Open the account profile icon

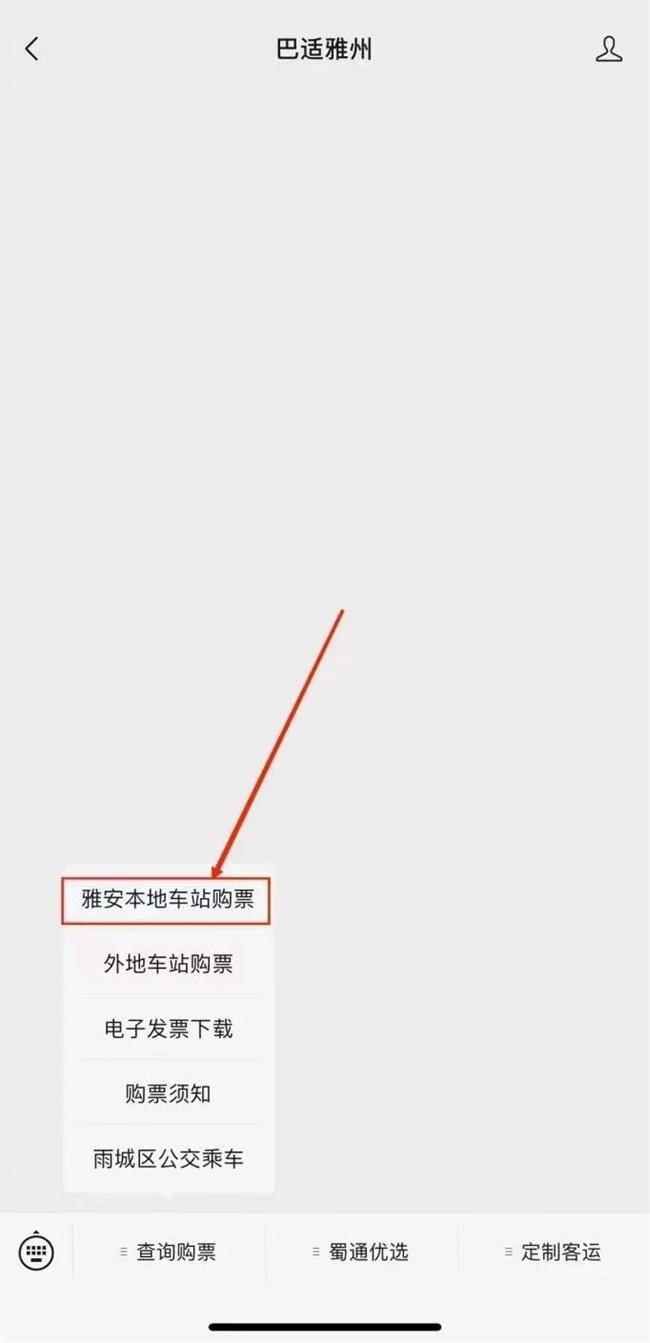pos(608,49)
